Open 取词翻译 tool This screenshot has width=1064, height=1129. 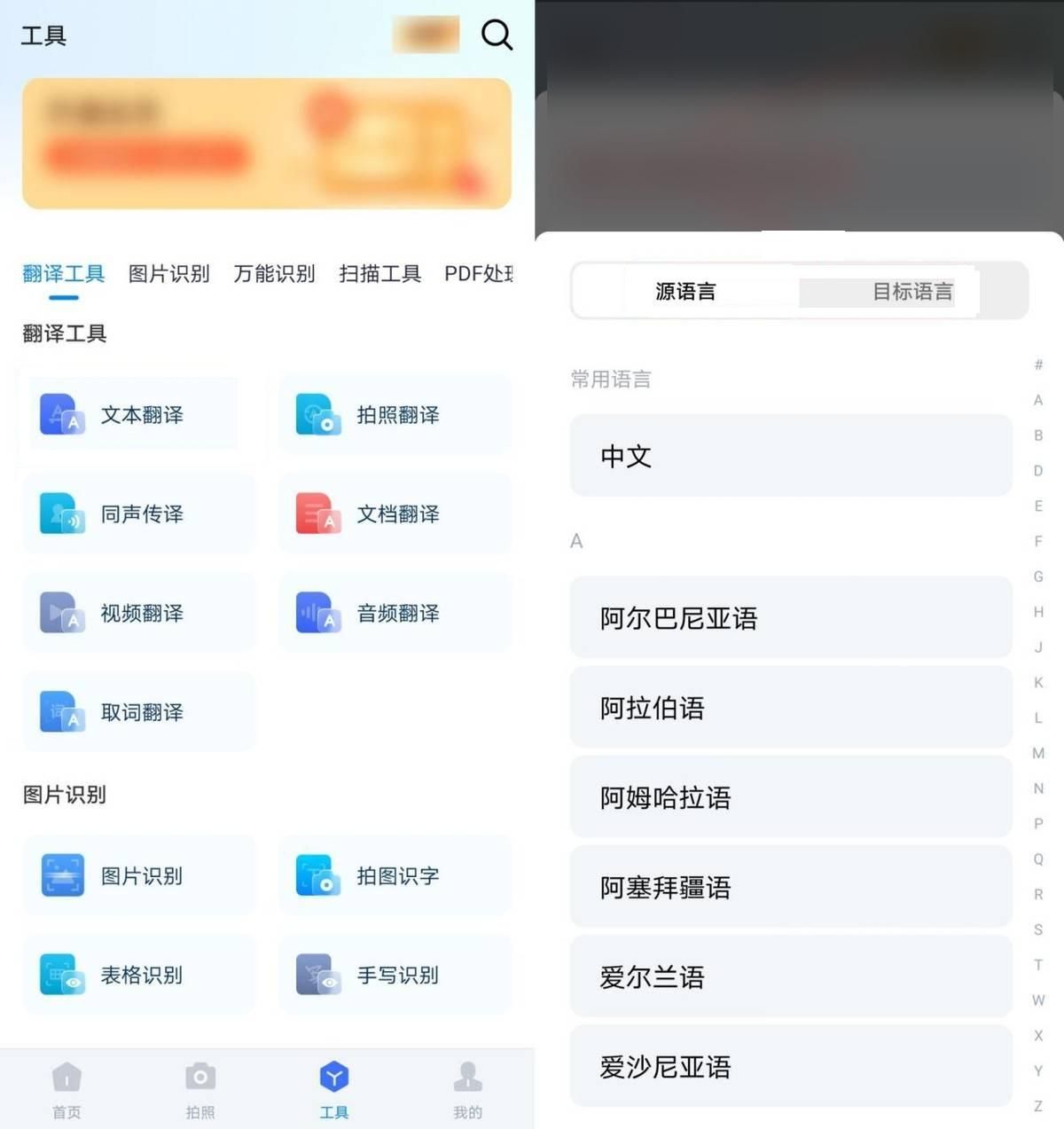(x=138, y=713)
